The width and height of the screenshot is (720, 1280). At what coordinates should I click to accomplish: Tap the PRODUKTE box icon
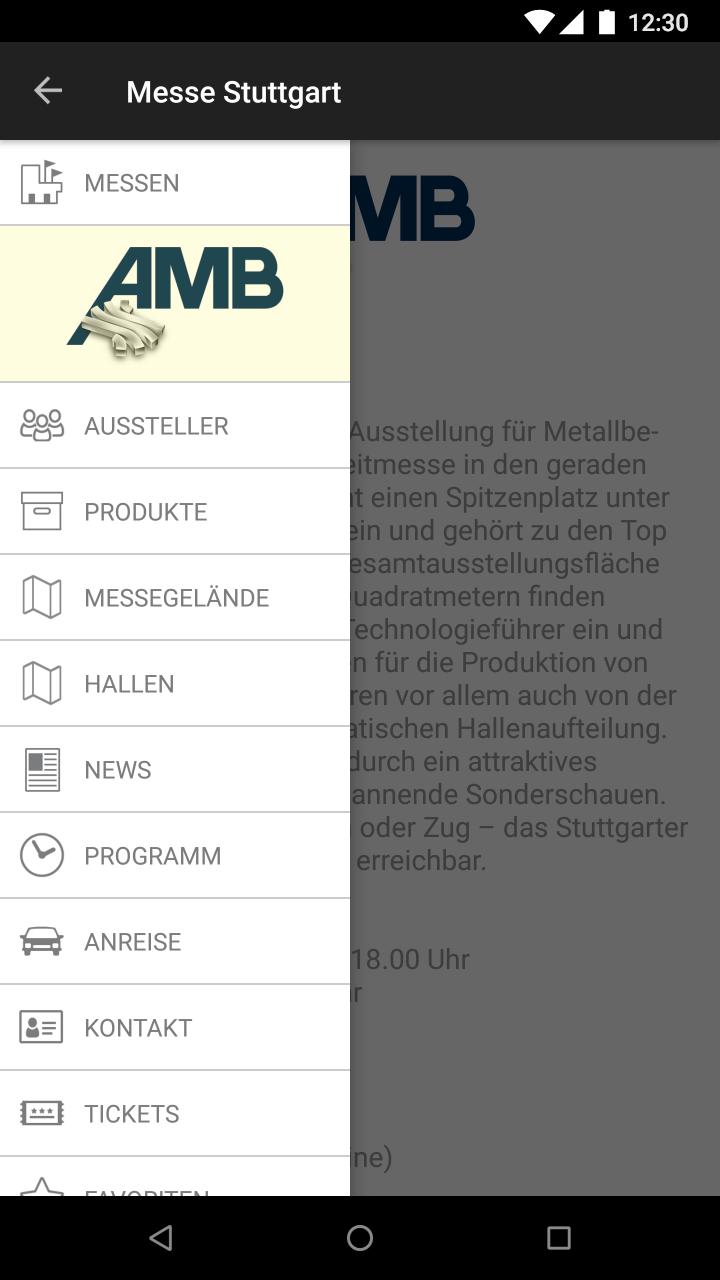pos(42,511)
